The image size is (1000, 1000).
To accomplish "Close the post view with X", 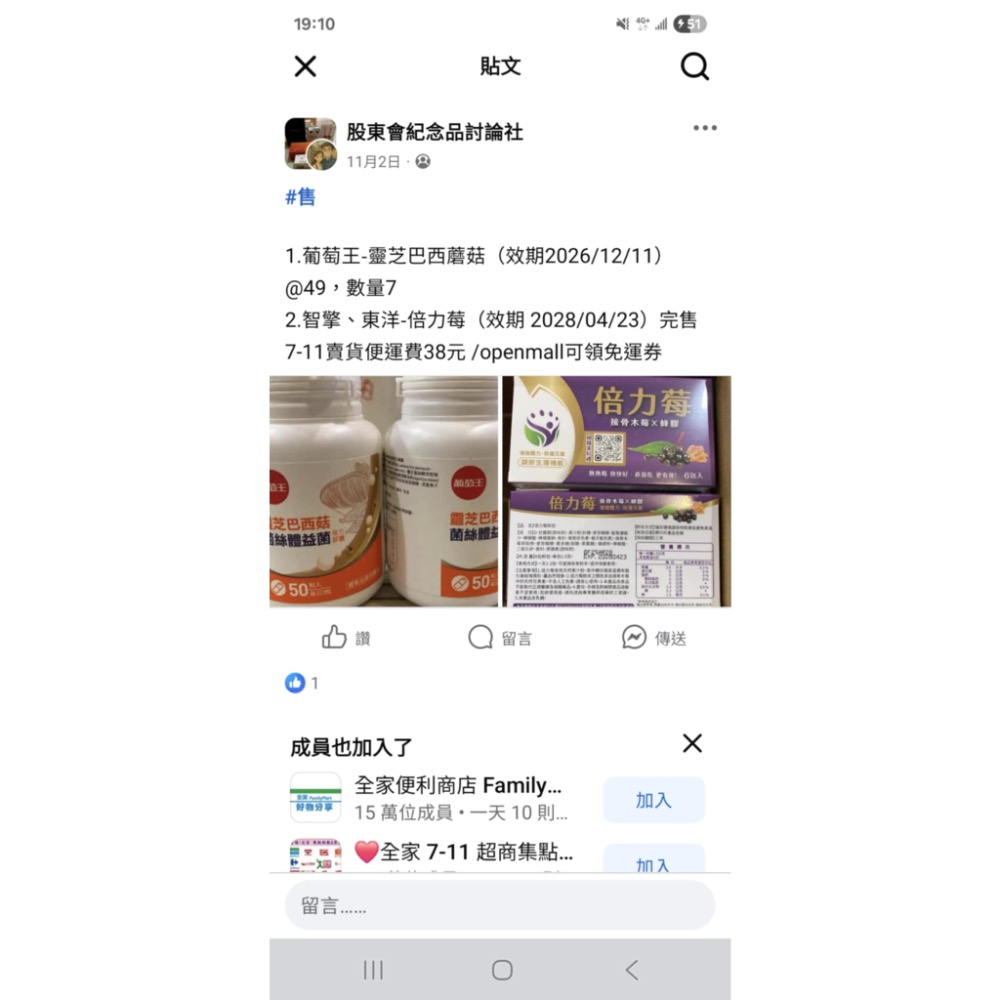I will click(x=305, y=67).
